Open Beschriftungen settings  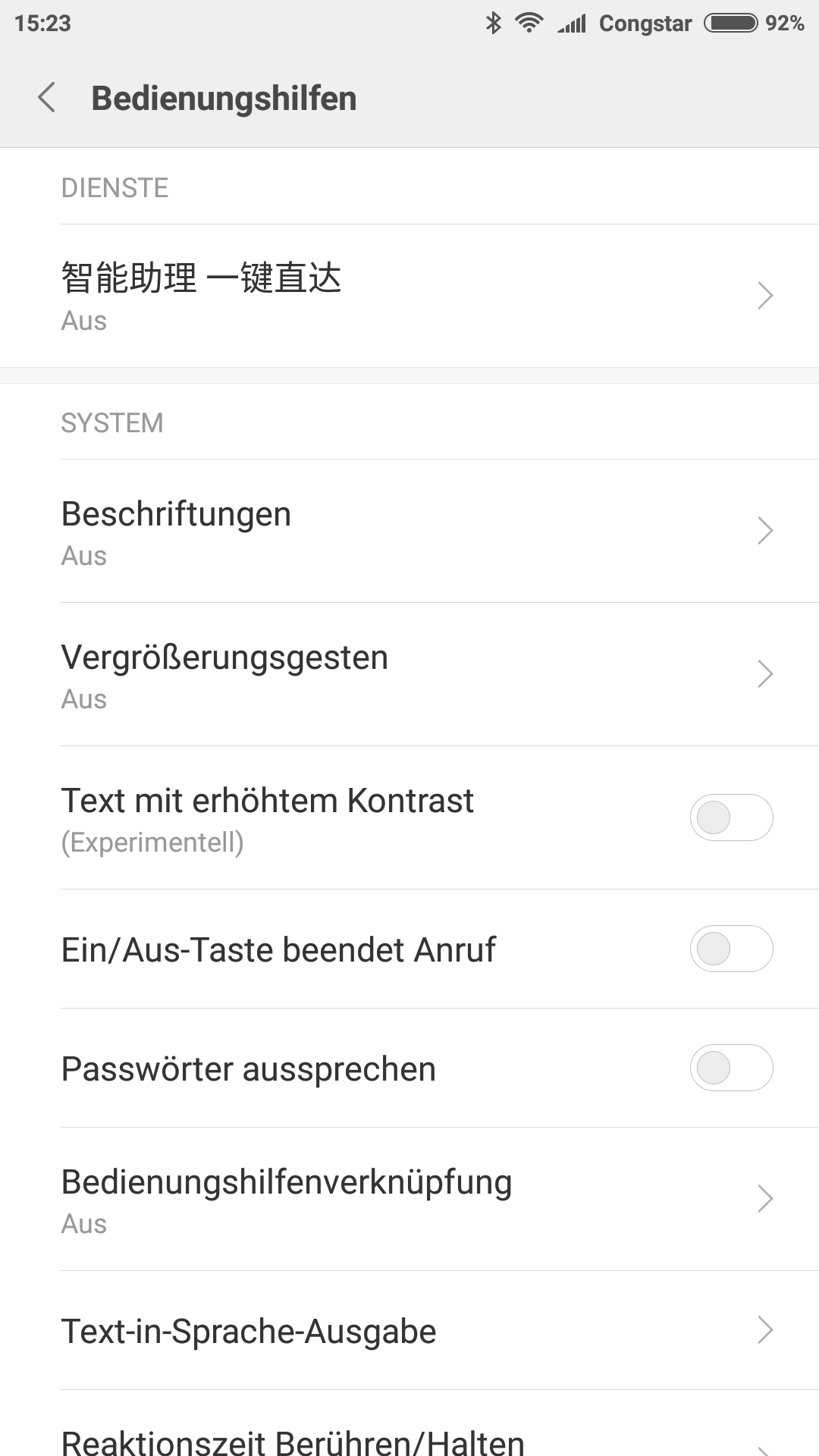coord(409,532)
